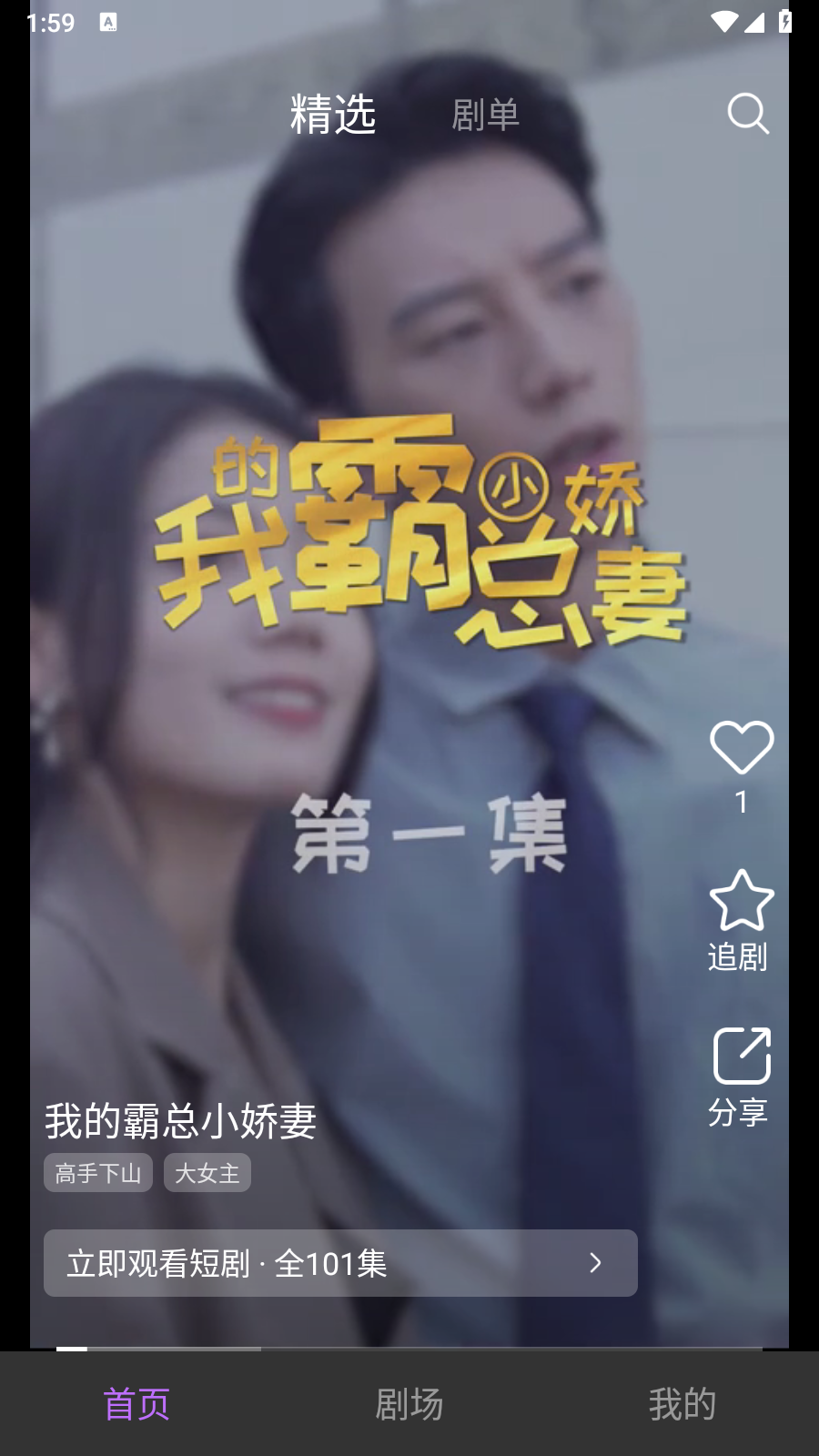This screenshot has width=819, height=1456.
Task: Tap the 追剧 star icon
Action: 741,902
